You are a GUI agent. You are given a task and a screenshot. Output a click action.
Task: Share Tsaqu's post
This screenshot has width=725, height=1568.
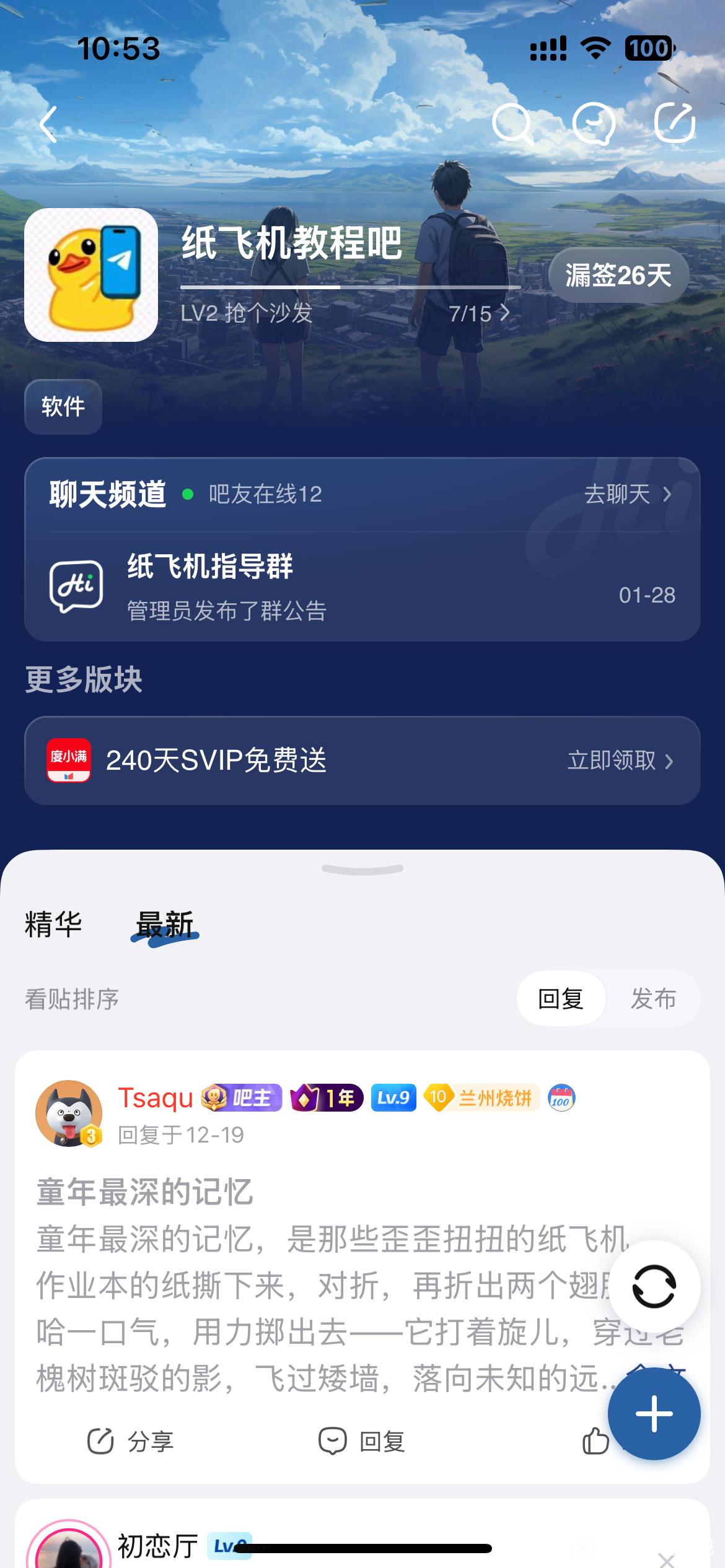pos(130,1442)
